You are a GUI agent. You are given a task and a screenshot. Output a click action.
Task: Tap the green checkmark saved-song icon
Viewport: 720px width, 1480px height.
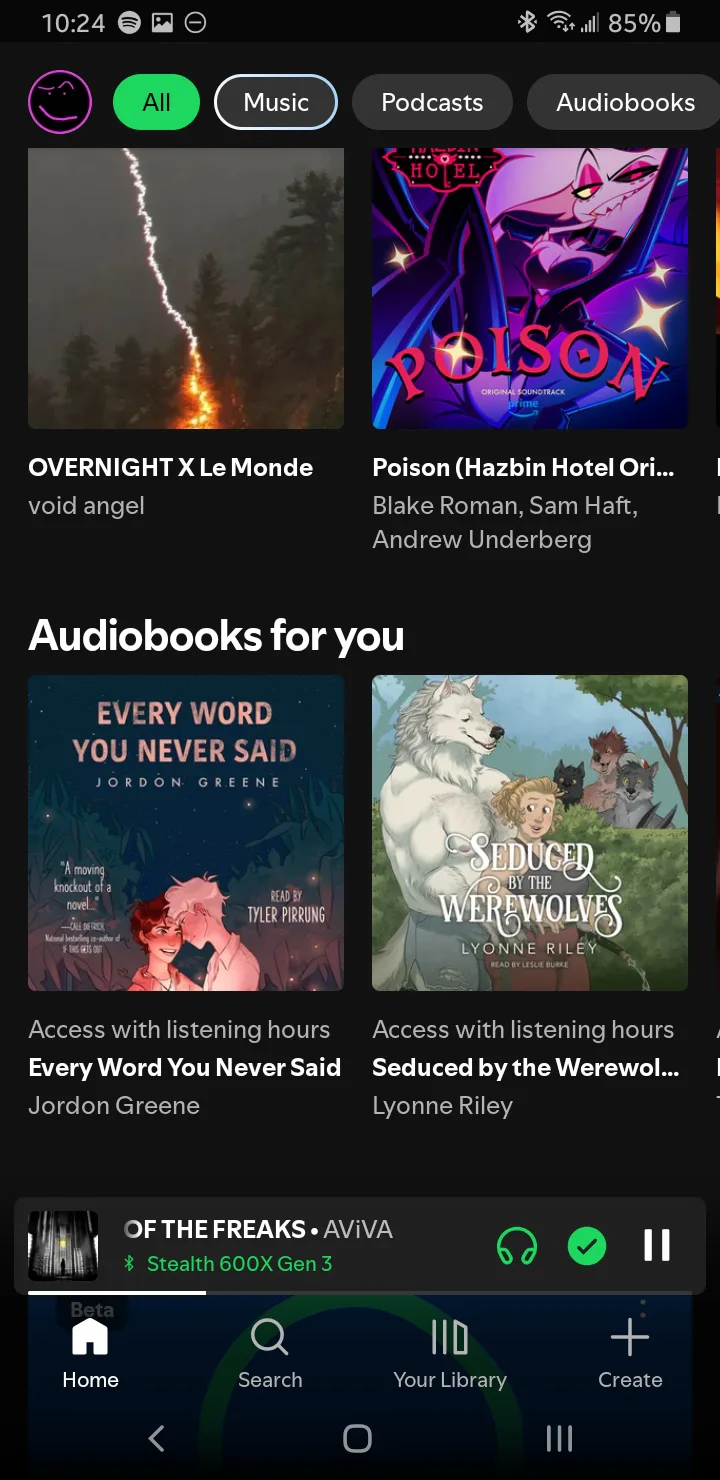pyautogui.click(x=587, y=1246)
